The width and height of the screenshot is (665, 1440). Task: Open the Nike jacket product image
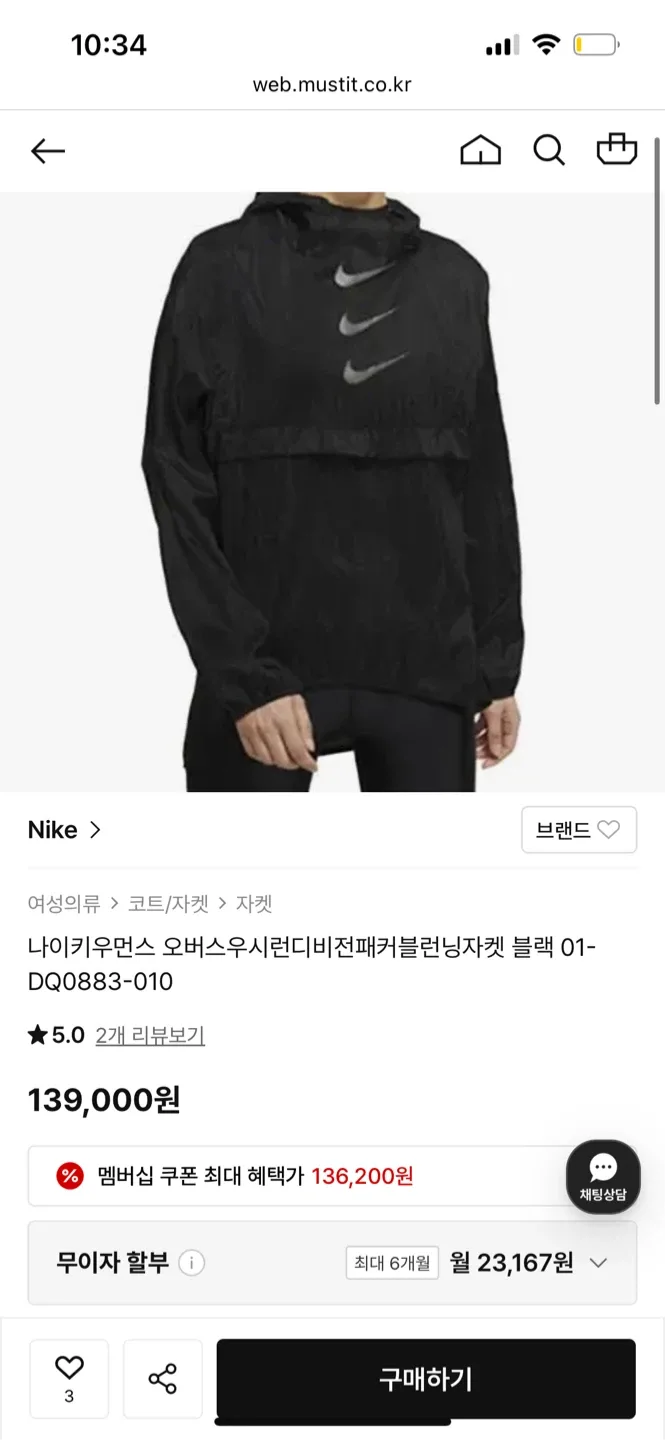(332, 490)
